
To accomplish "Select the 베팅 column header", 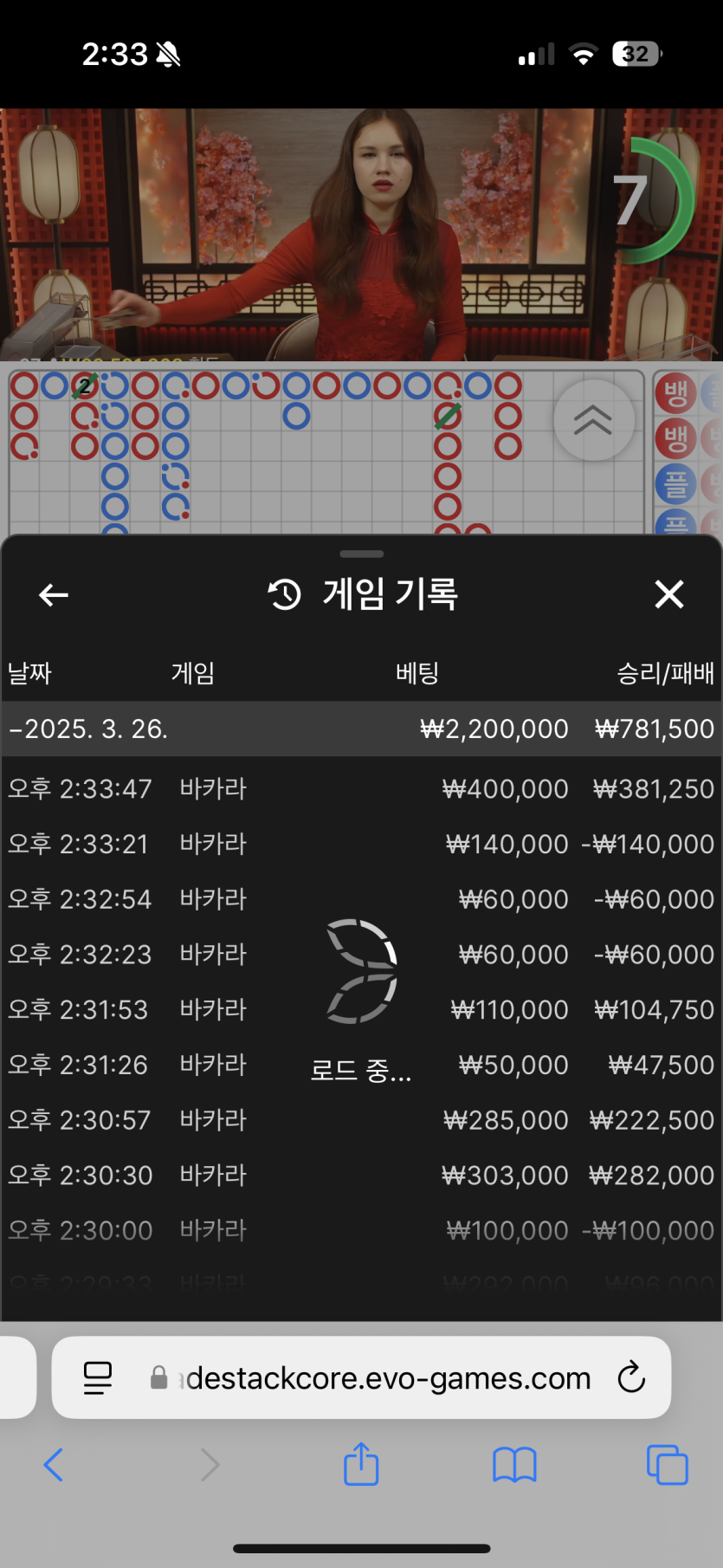I will click(x=416, y=673).
